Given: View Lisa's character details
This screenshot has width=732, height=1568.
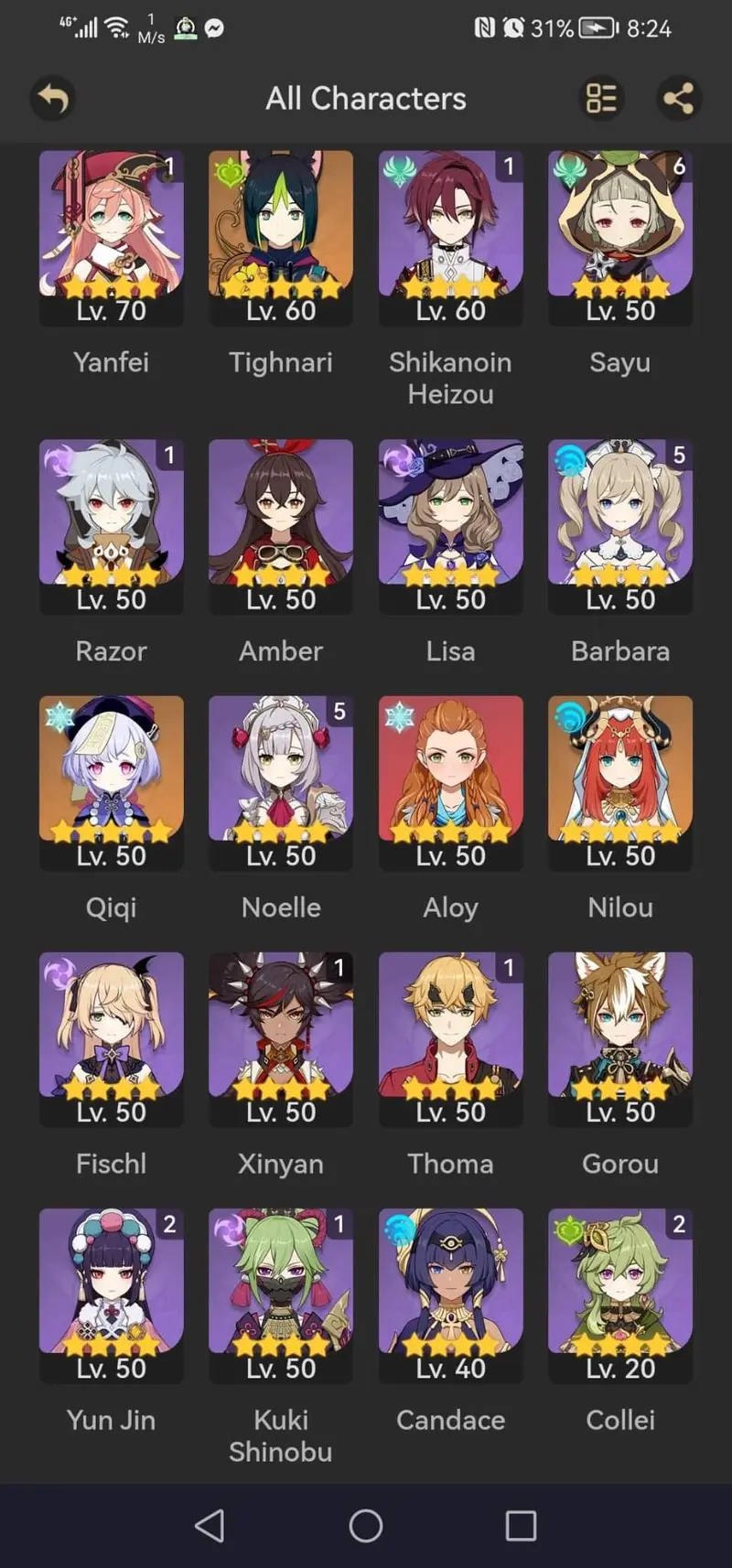Looking at the screenshot, I should (450, 526).
